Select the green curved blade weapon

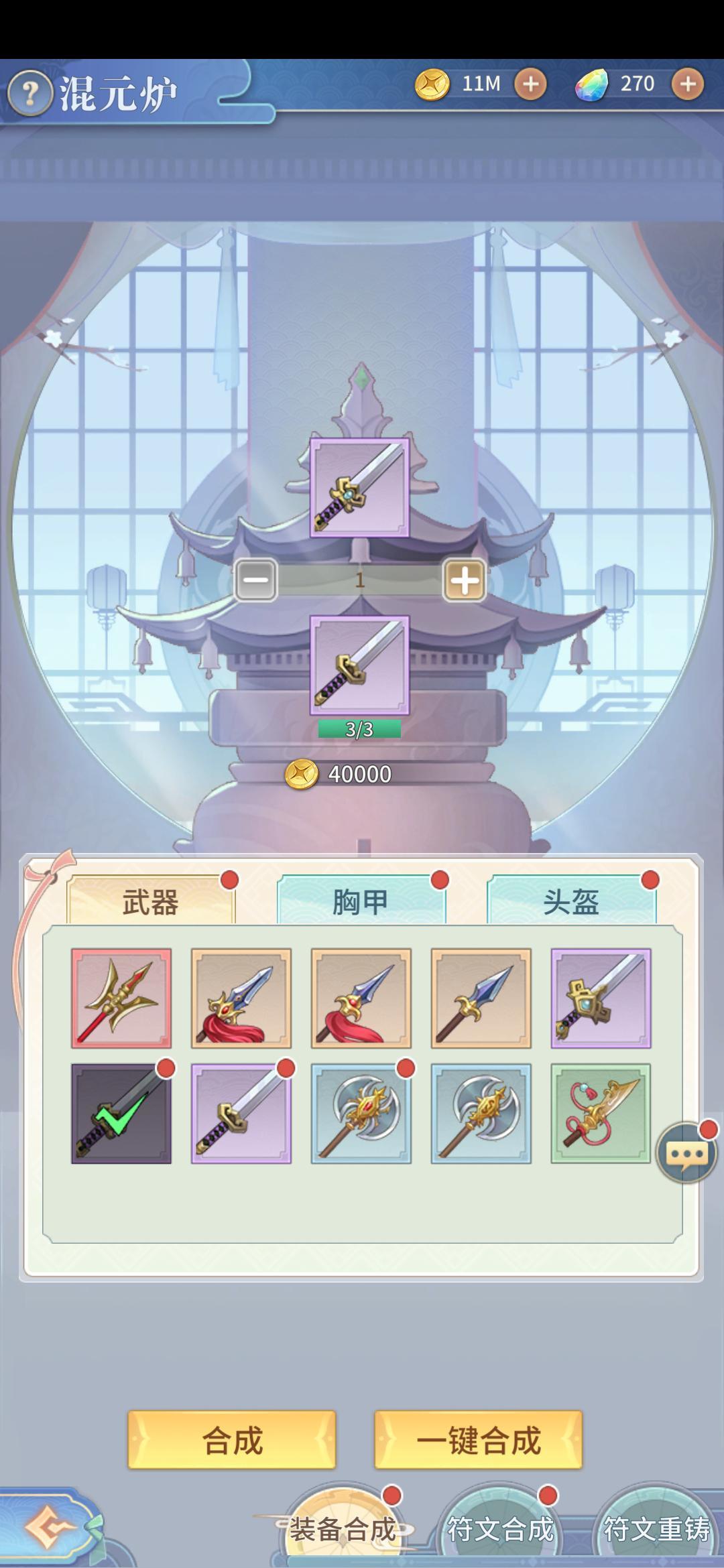click(x=601, y=1113)
